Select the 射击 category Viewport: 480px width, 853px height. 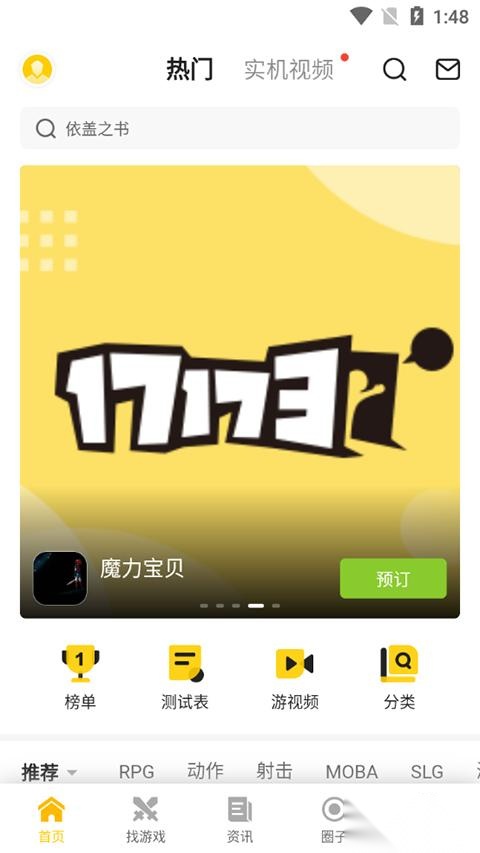pos(274,771)
